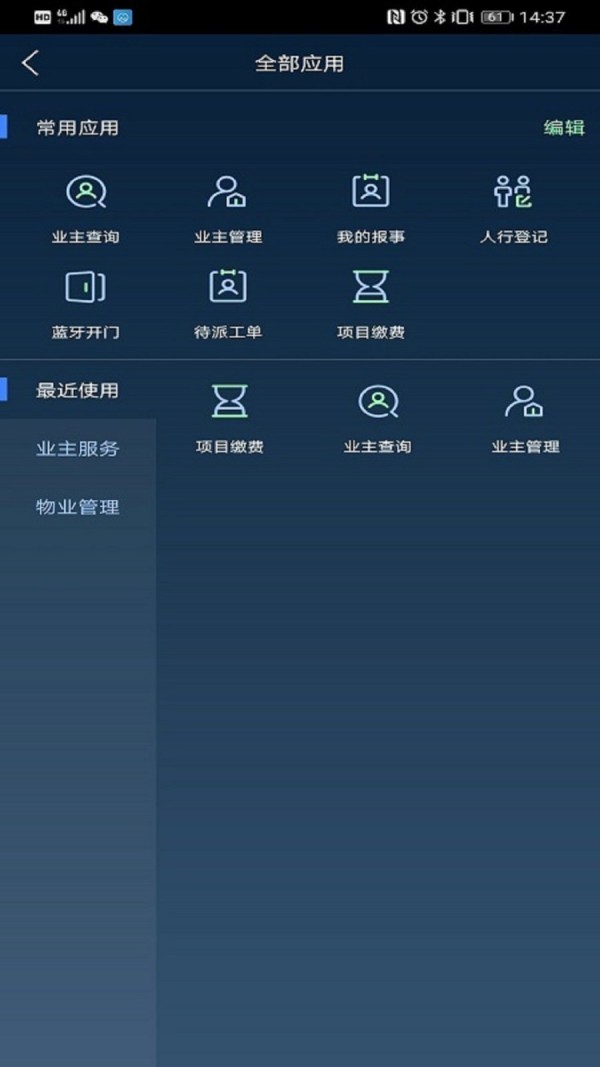Open 我的报事
Image resolution: width=600 pixels, height=1067 pixels.
tap(371, 209)
